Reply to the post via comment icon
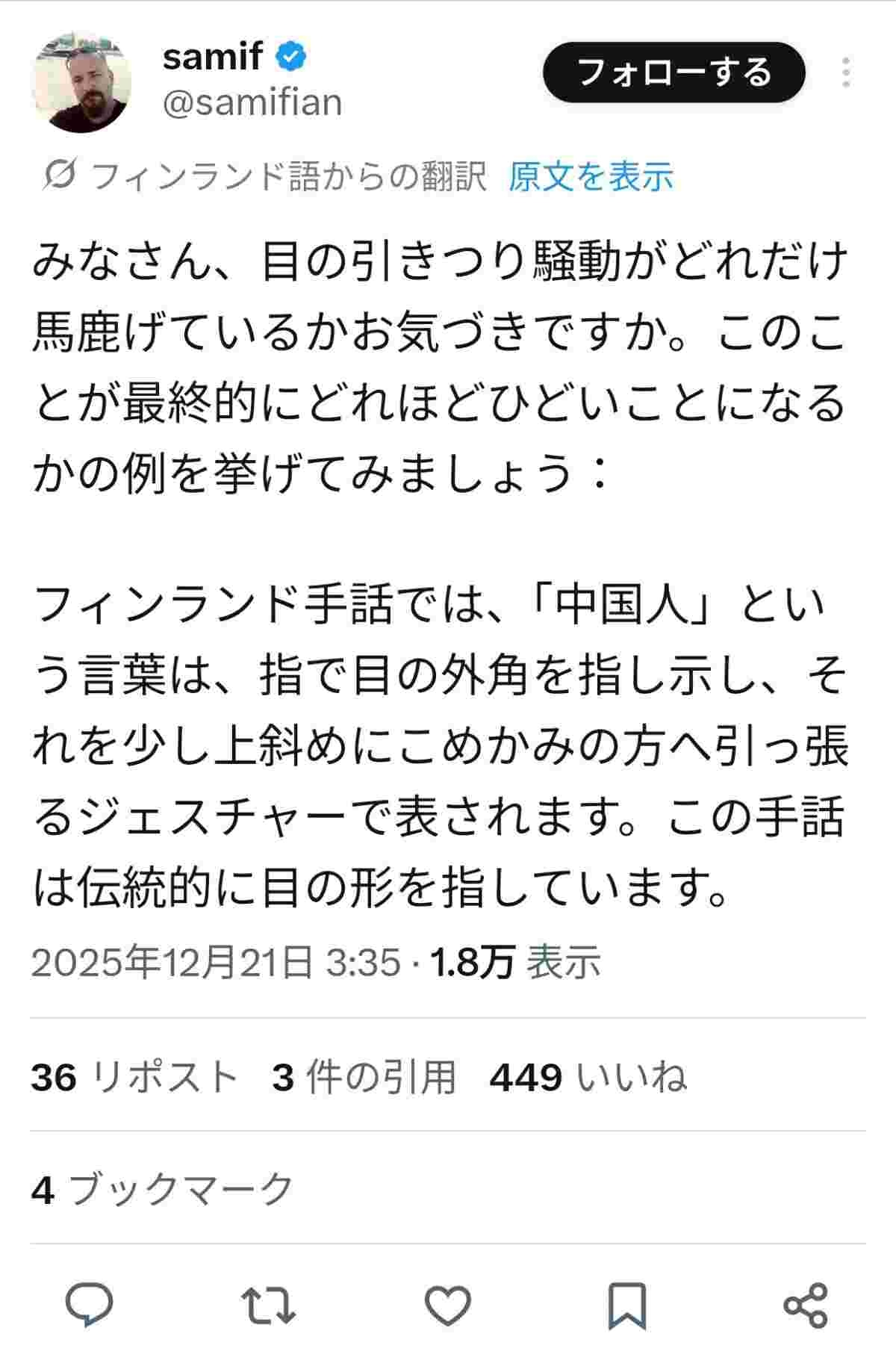 pos(90,1305)
